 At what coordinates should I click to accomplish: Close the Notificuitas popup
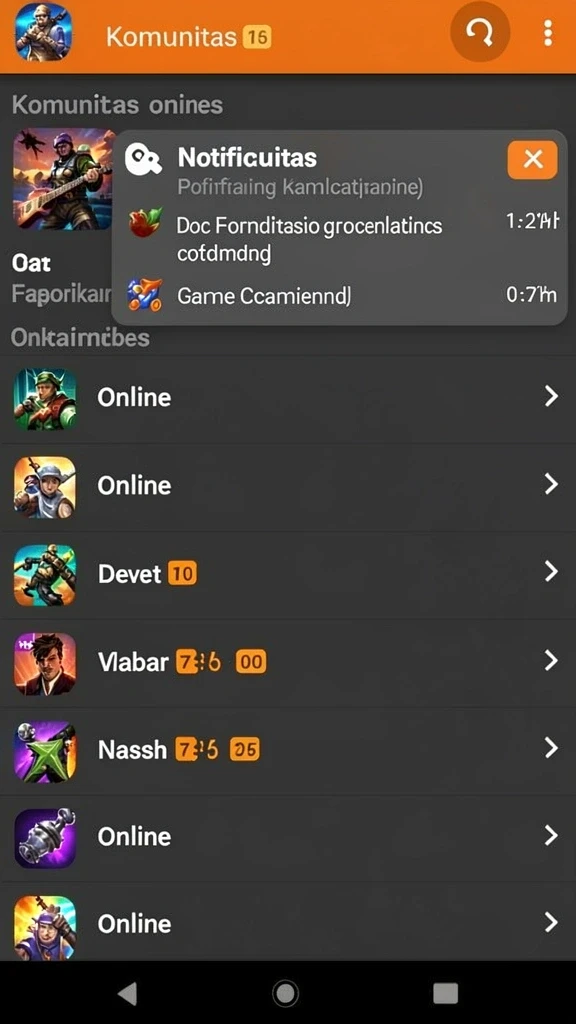(x=532, y=159)
